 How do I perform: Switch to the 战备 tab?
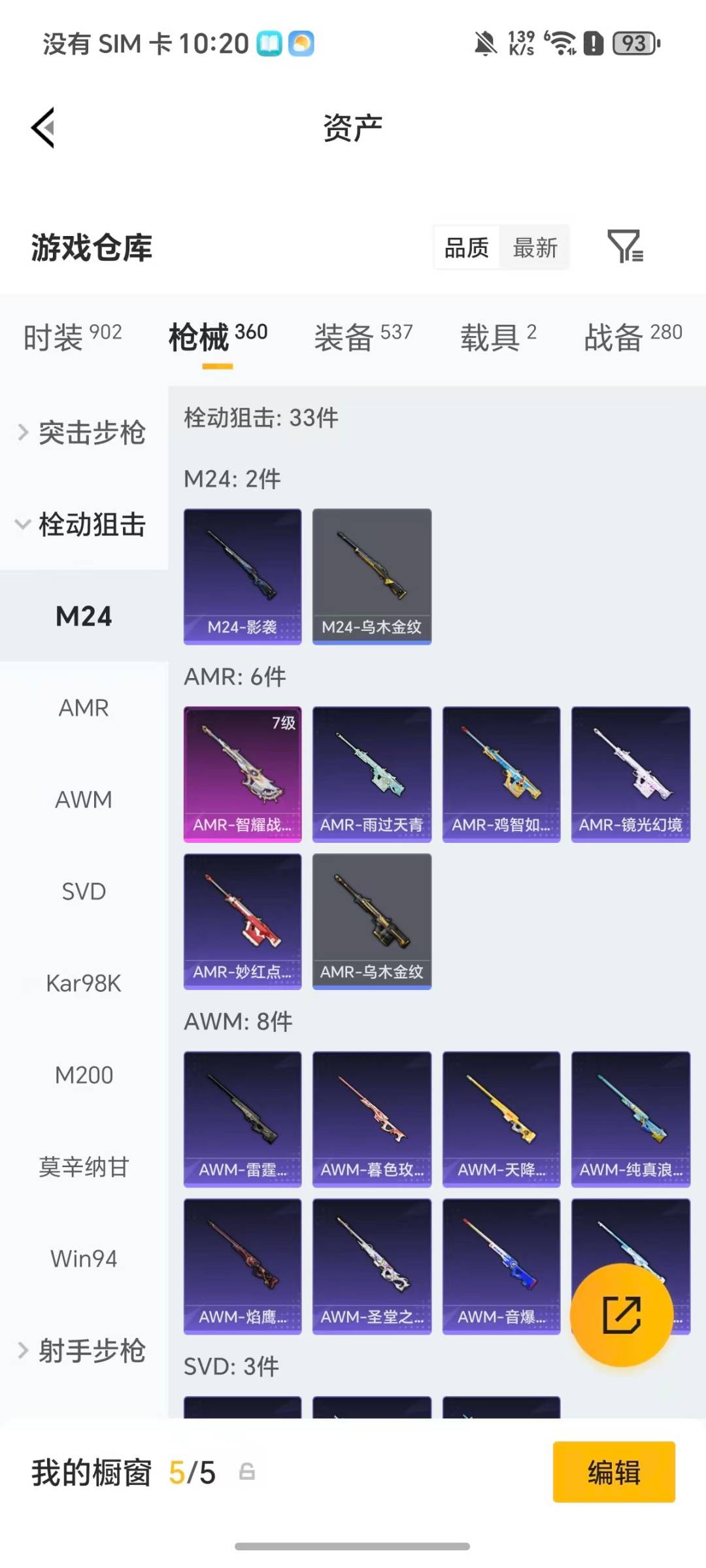[x=632, y=337]
